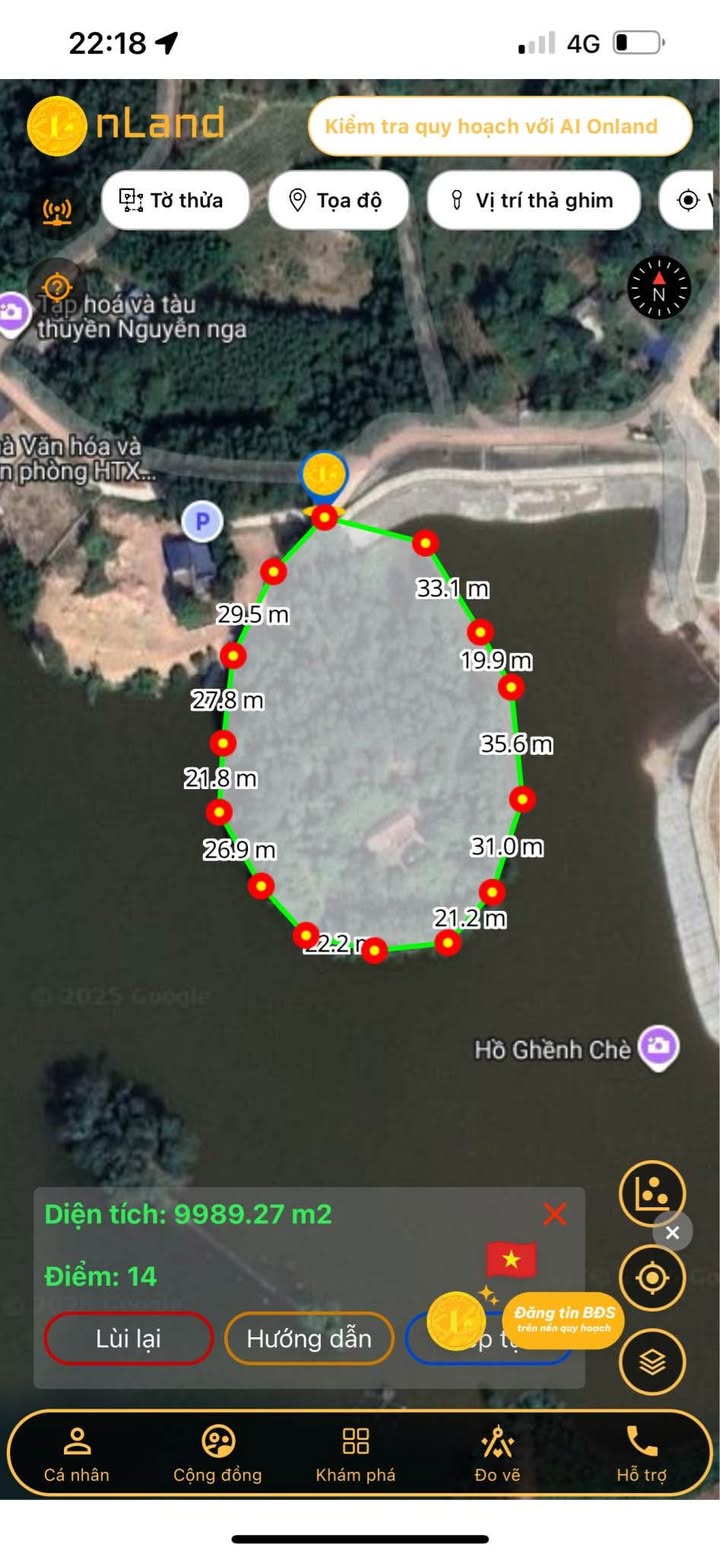Center map on my location
This screenshot has width=720, height=1557.
pyautogui.click(x=652, y=1278)
